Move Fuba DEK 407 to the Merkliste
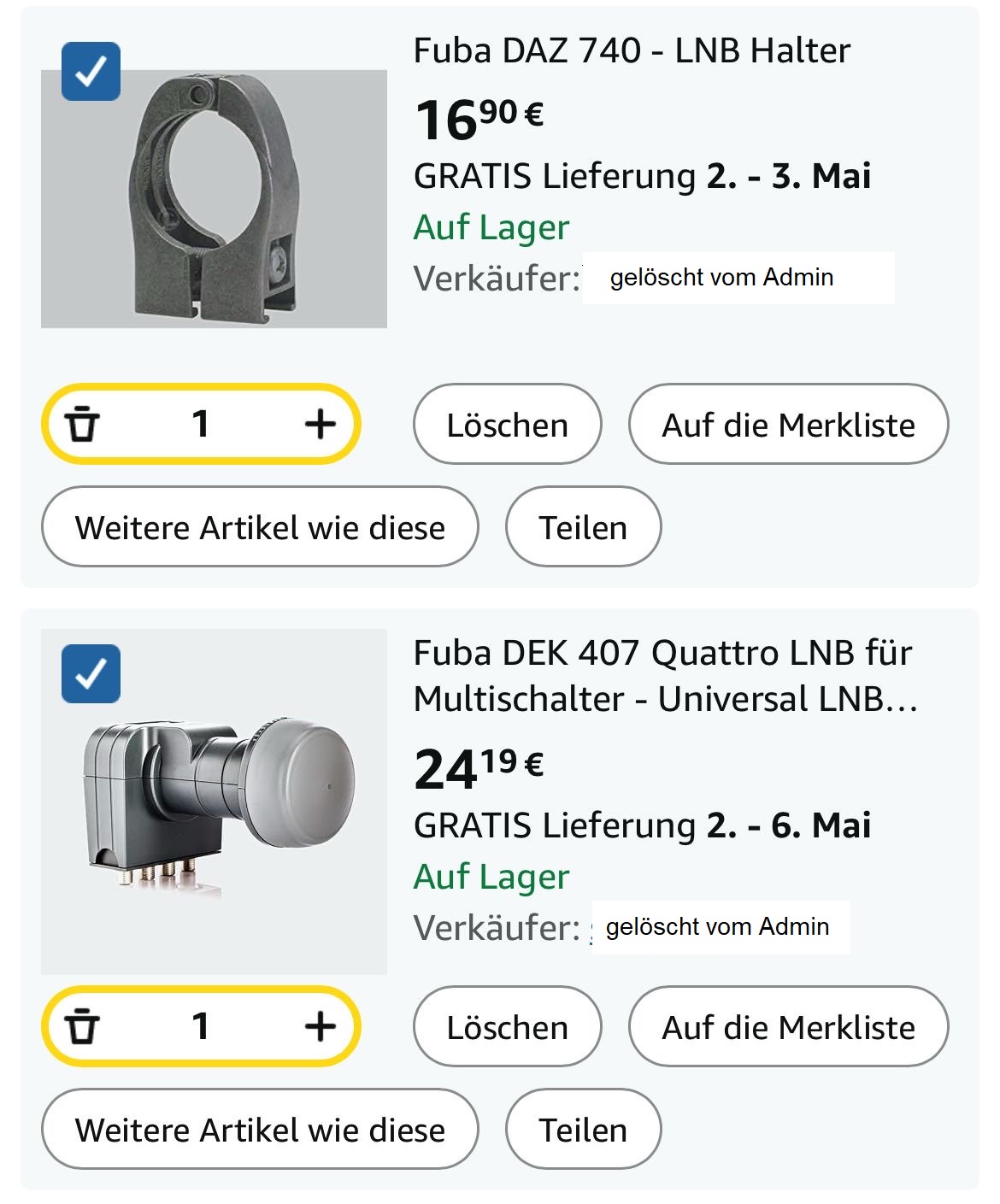Screen dimensions: 1000x1204 point(788,1026)
